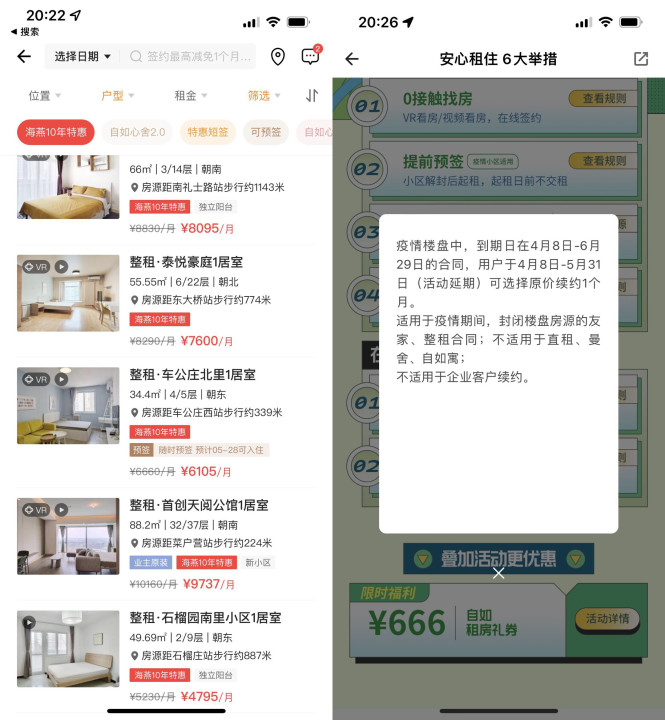Screen dimensions: 665x720
Task: Expand the 户型 filter
Action: tap(117, 96)
